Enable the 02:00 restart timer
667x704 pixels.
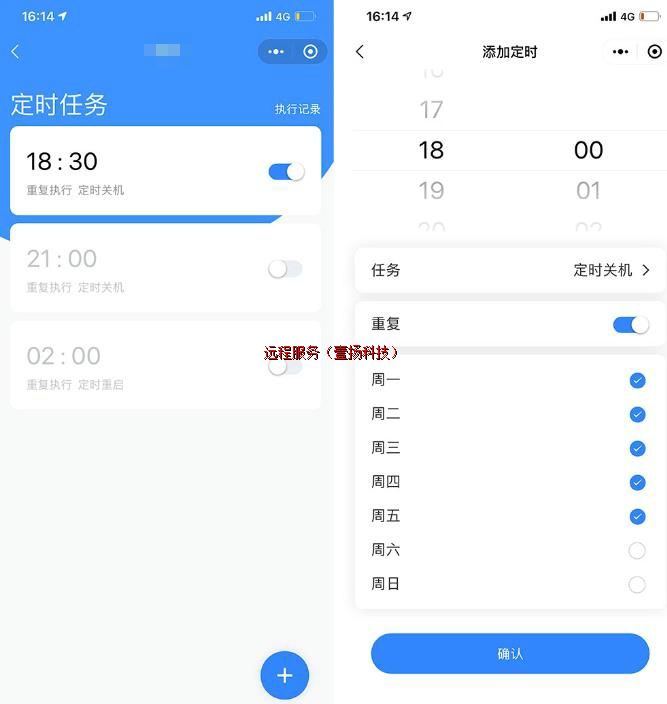click(285, 366)
